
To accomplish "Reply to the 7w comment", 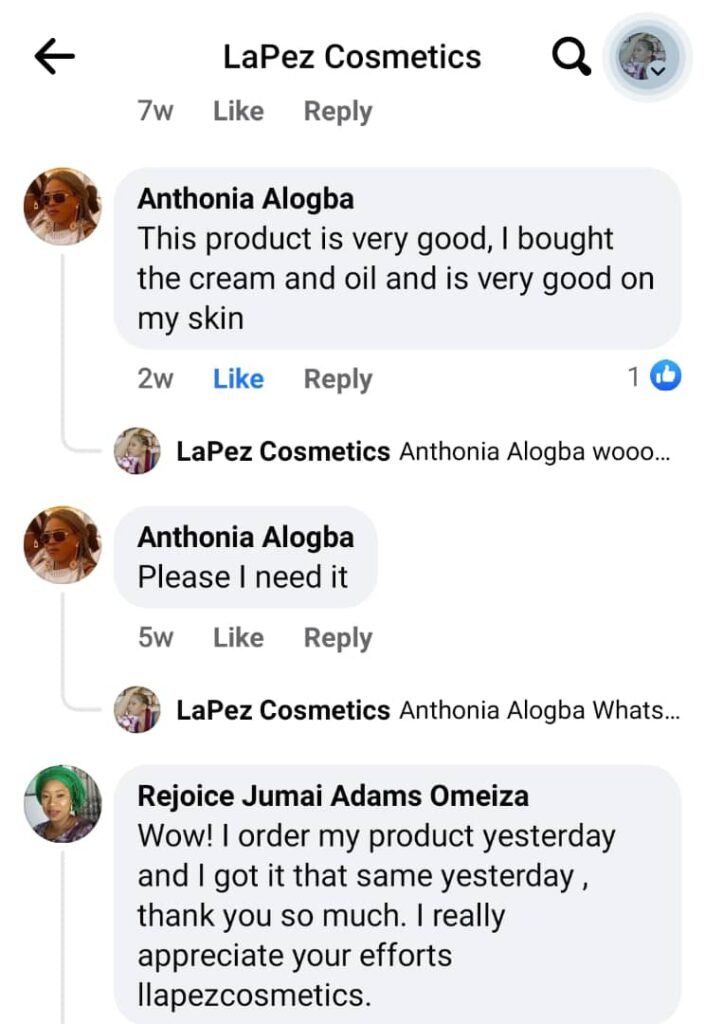I will point(338,112).
